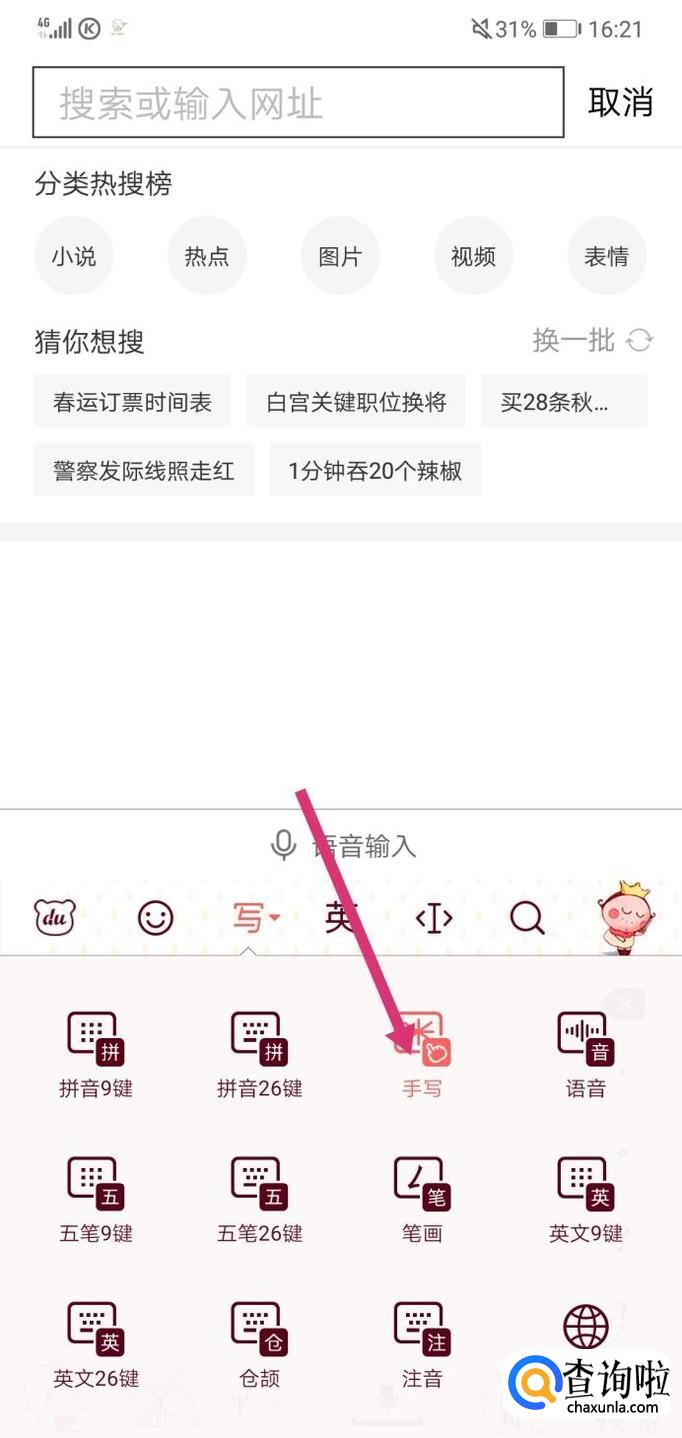
Task: Open the emoji smiley panel
Action: pos(155,917)
